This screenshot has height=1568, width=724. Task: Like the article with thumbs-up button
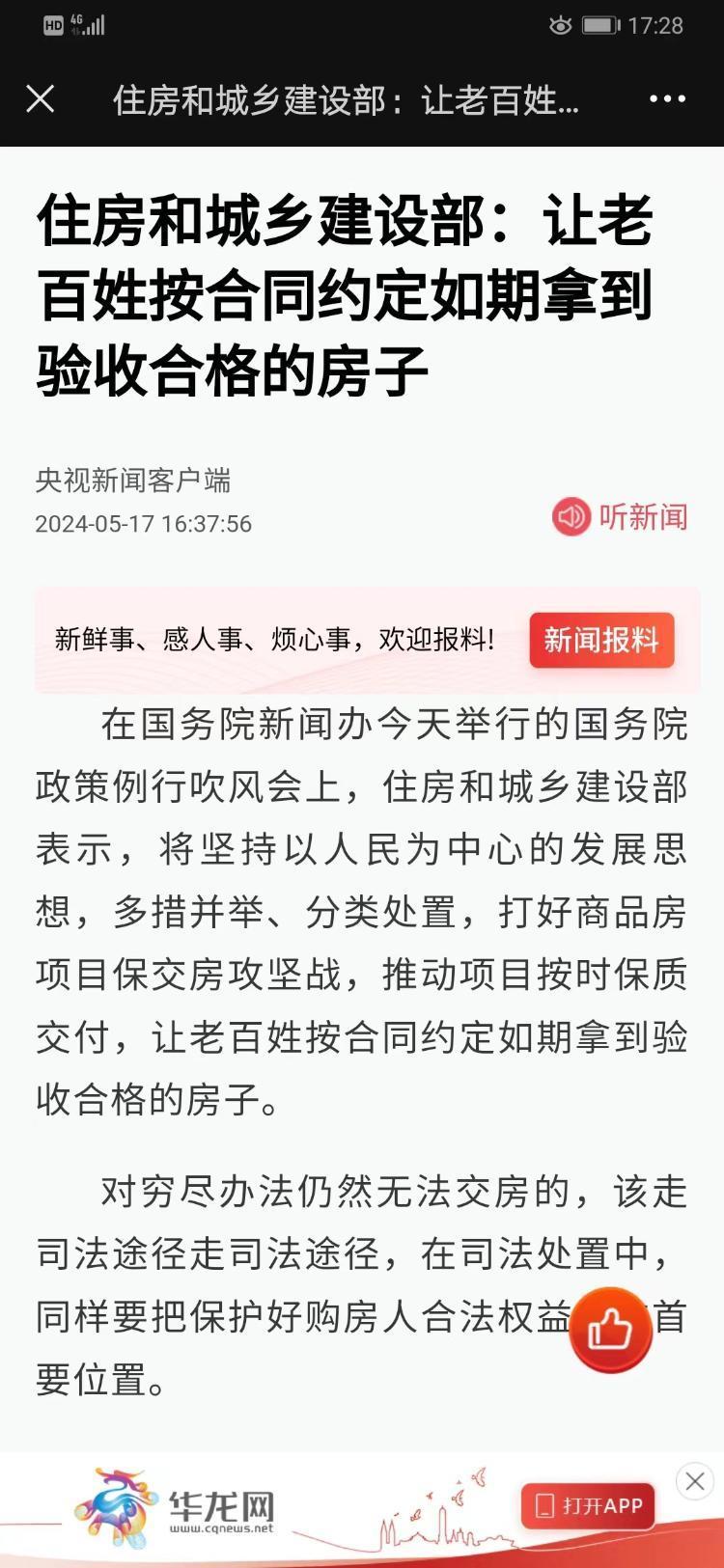[610, 1330]
